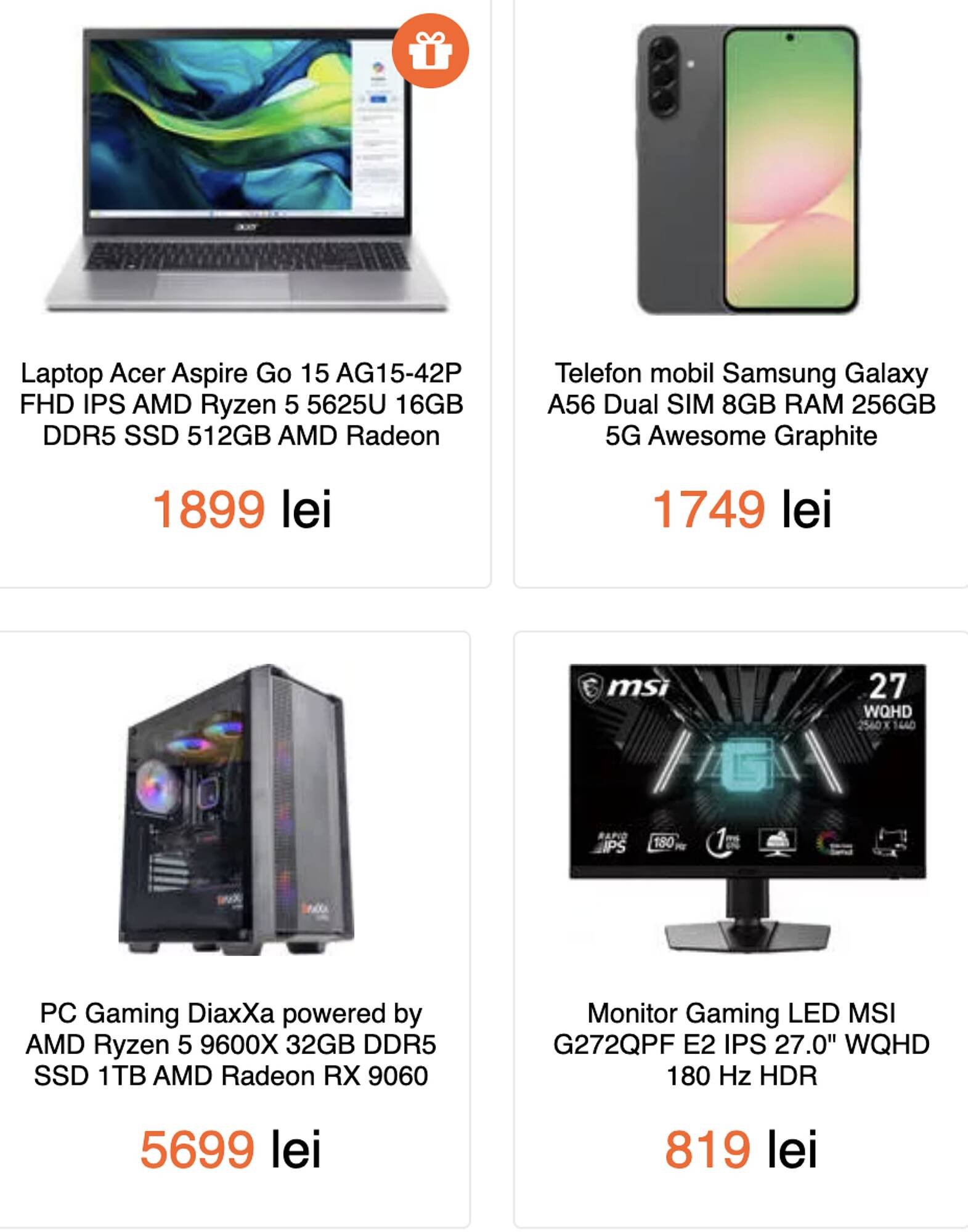Tap the gift badge on Acer laptop

pos(430,51)
